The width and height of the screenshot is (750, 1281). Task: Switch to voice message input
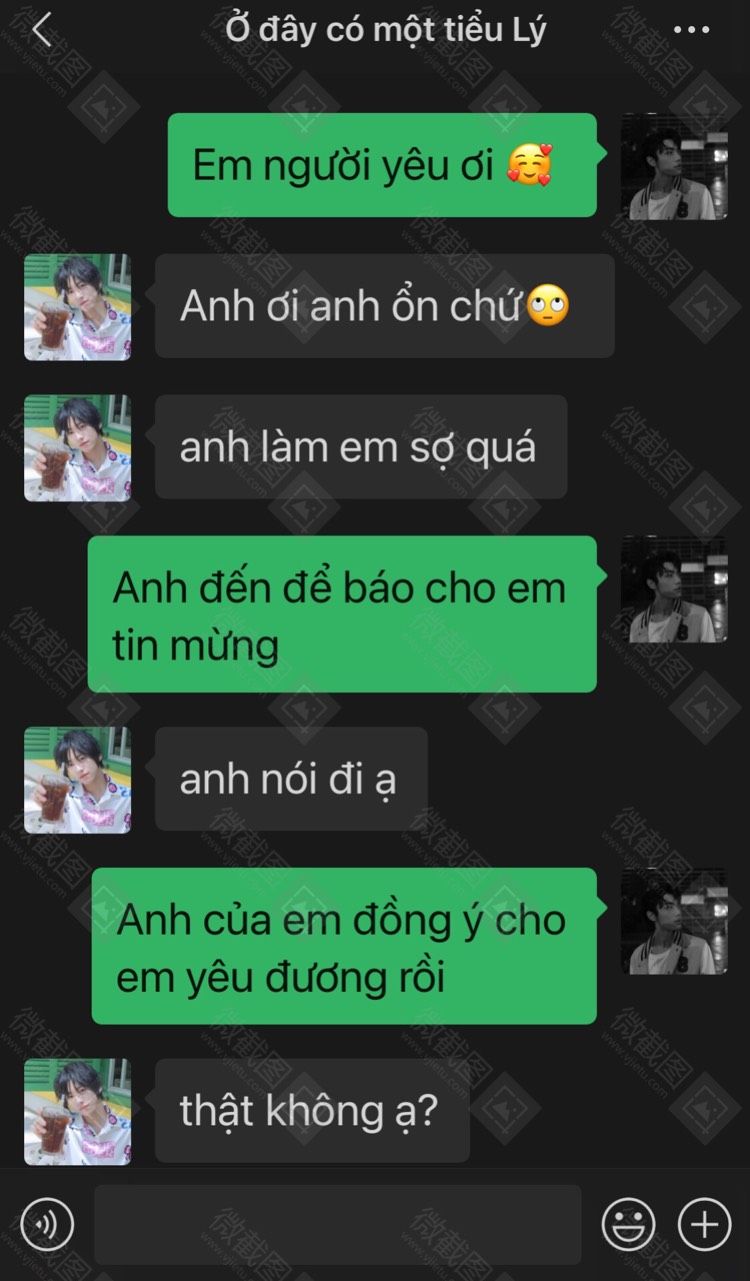pos(46,1223)
